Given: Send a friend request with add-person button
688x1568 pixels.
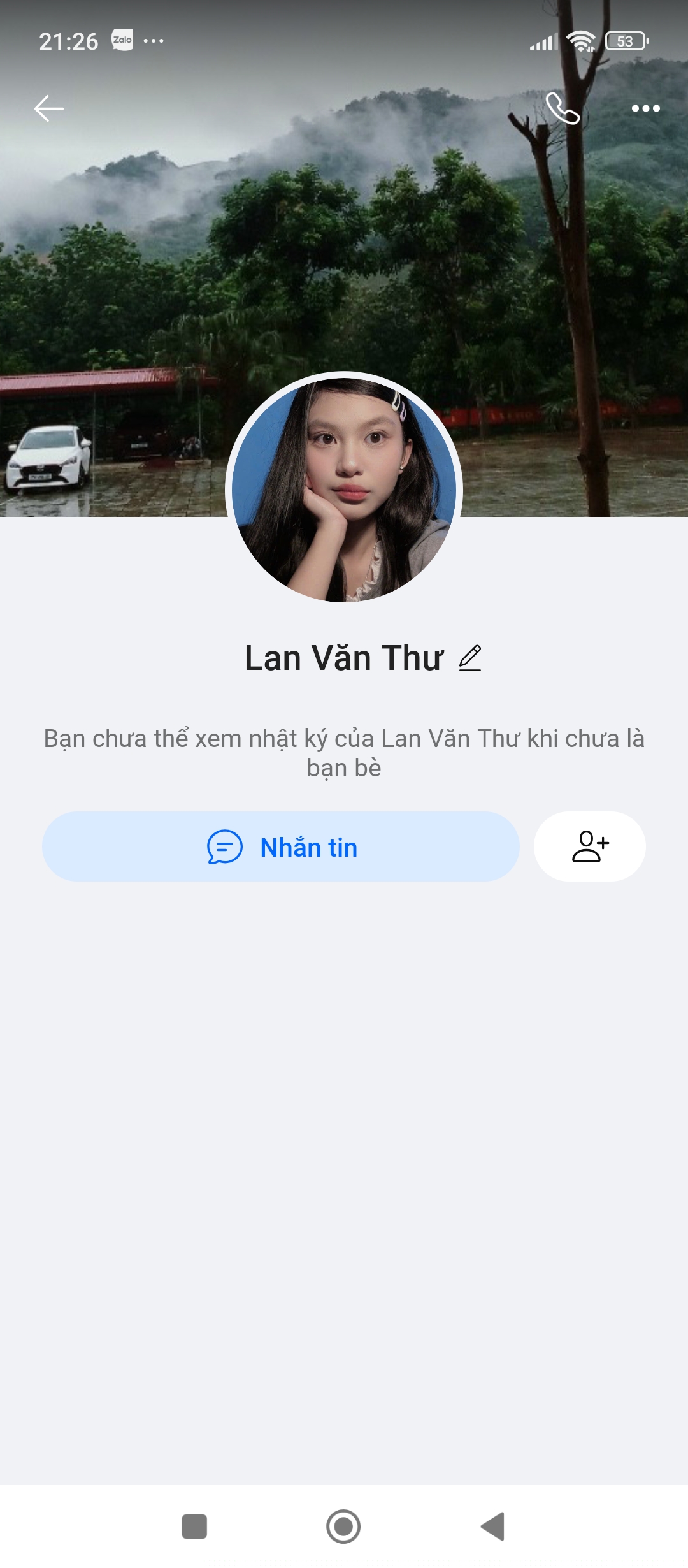Looking at the screenshot, I should [x=590, y=846].
